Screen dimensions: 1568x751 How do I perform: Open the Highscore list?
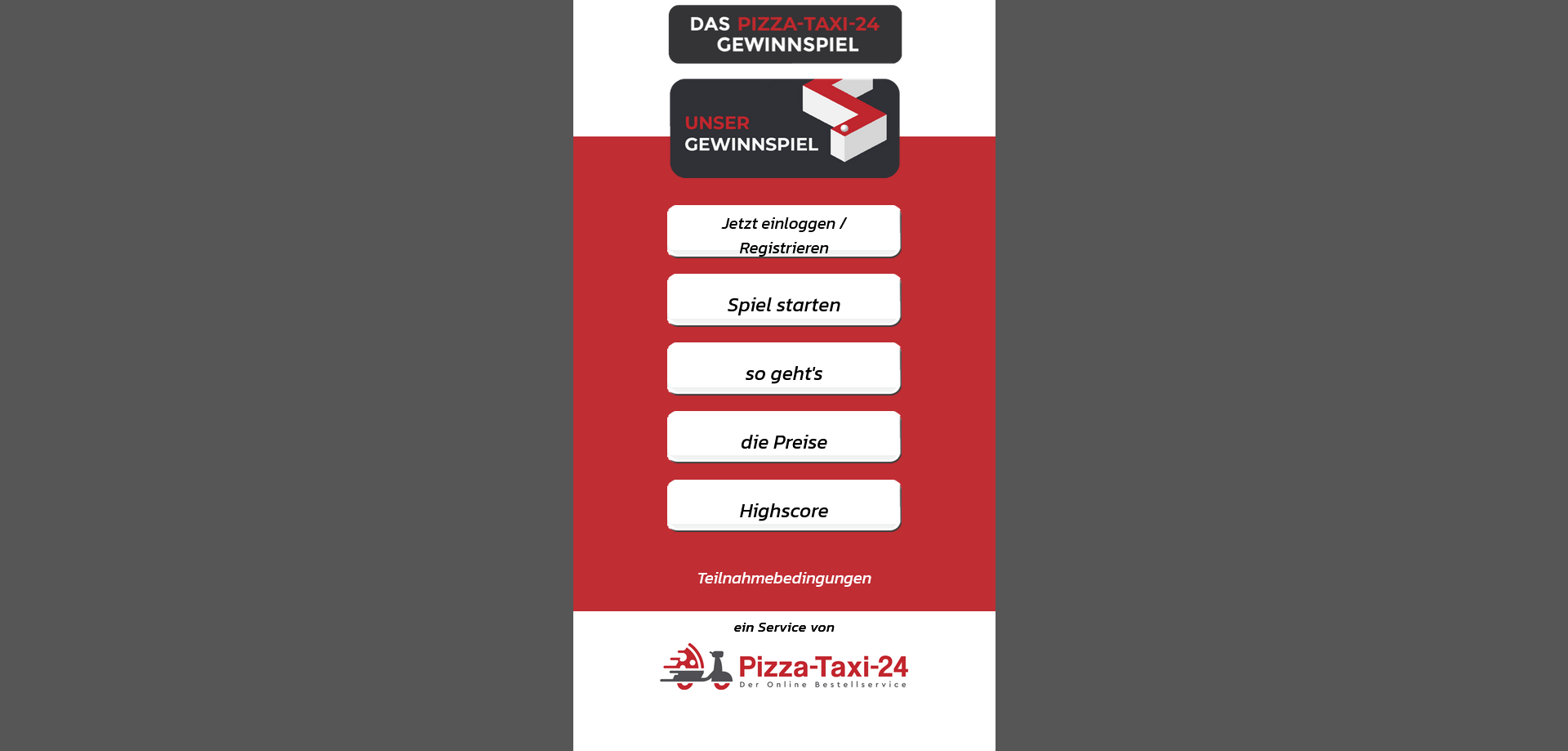tap(783, 506)
